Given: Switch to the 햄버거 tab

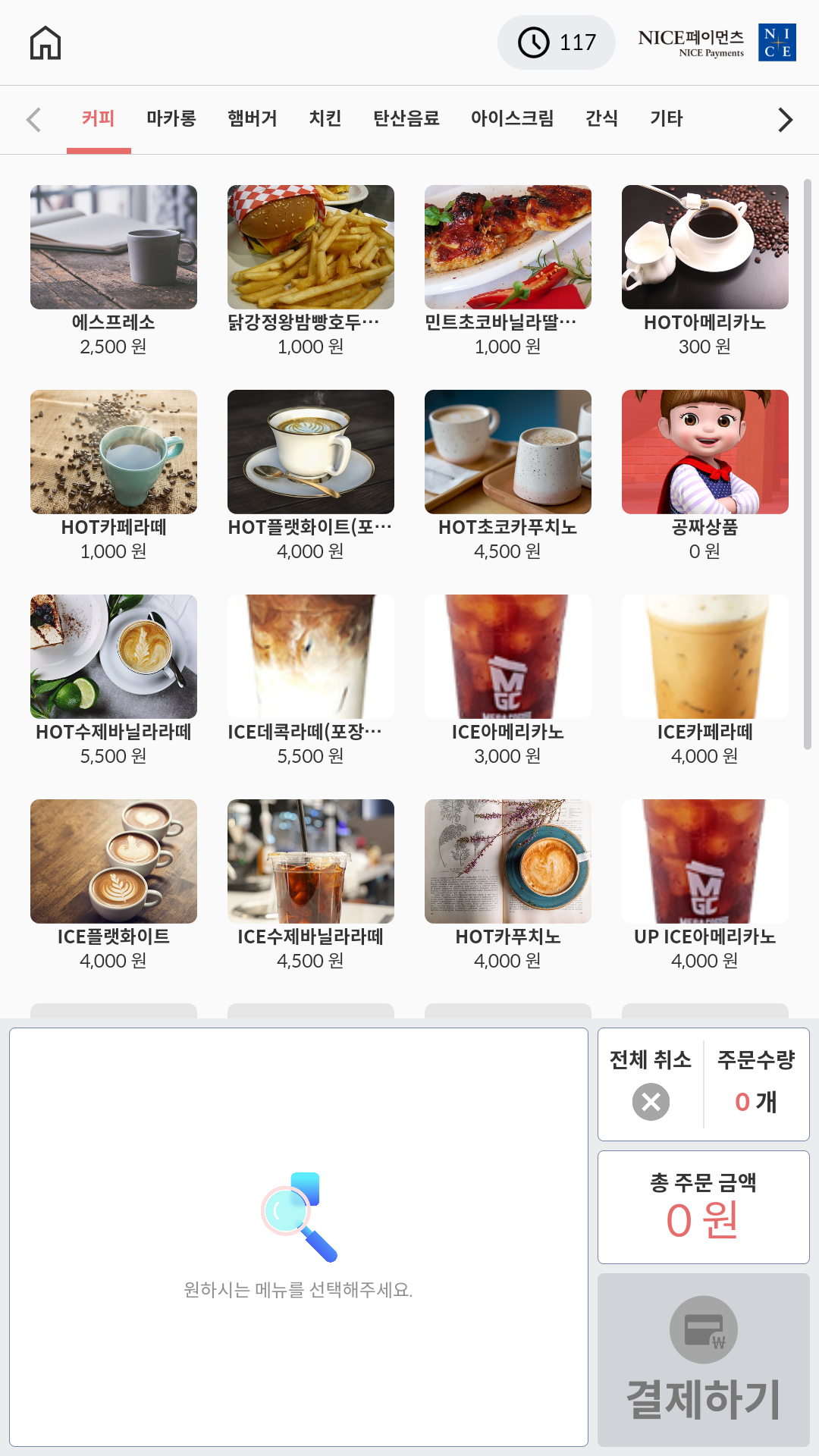Looking at the screenshot, I should click(x=253, y=118).
